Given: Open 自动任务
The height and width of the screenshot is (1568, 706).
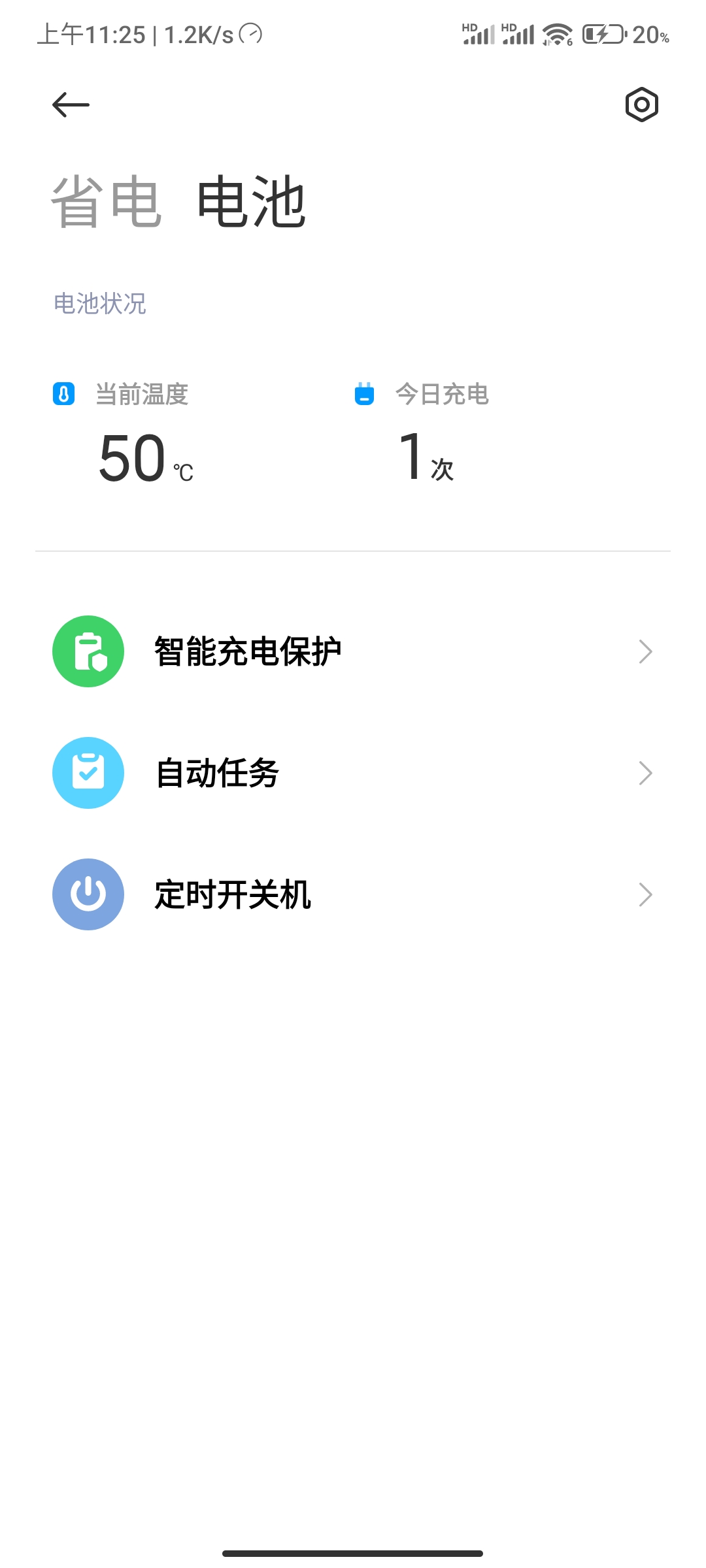Looking at the screenshot, I should [x=353, y=773].
